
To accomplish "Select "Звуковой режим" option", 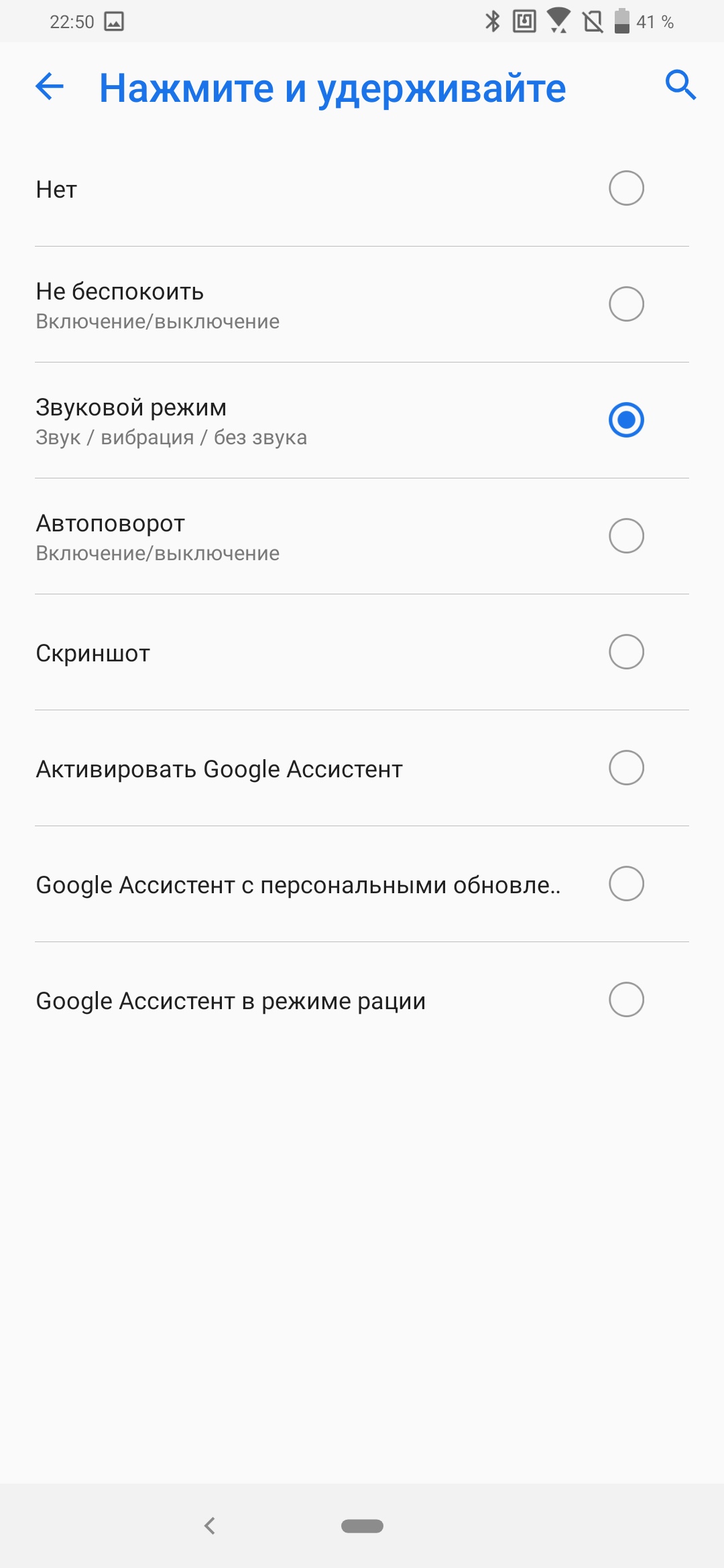I will coord(626,420).
